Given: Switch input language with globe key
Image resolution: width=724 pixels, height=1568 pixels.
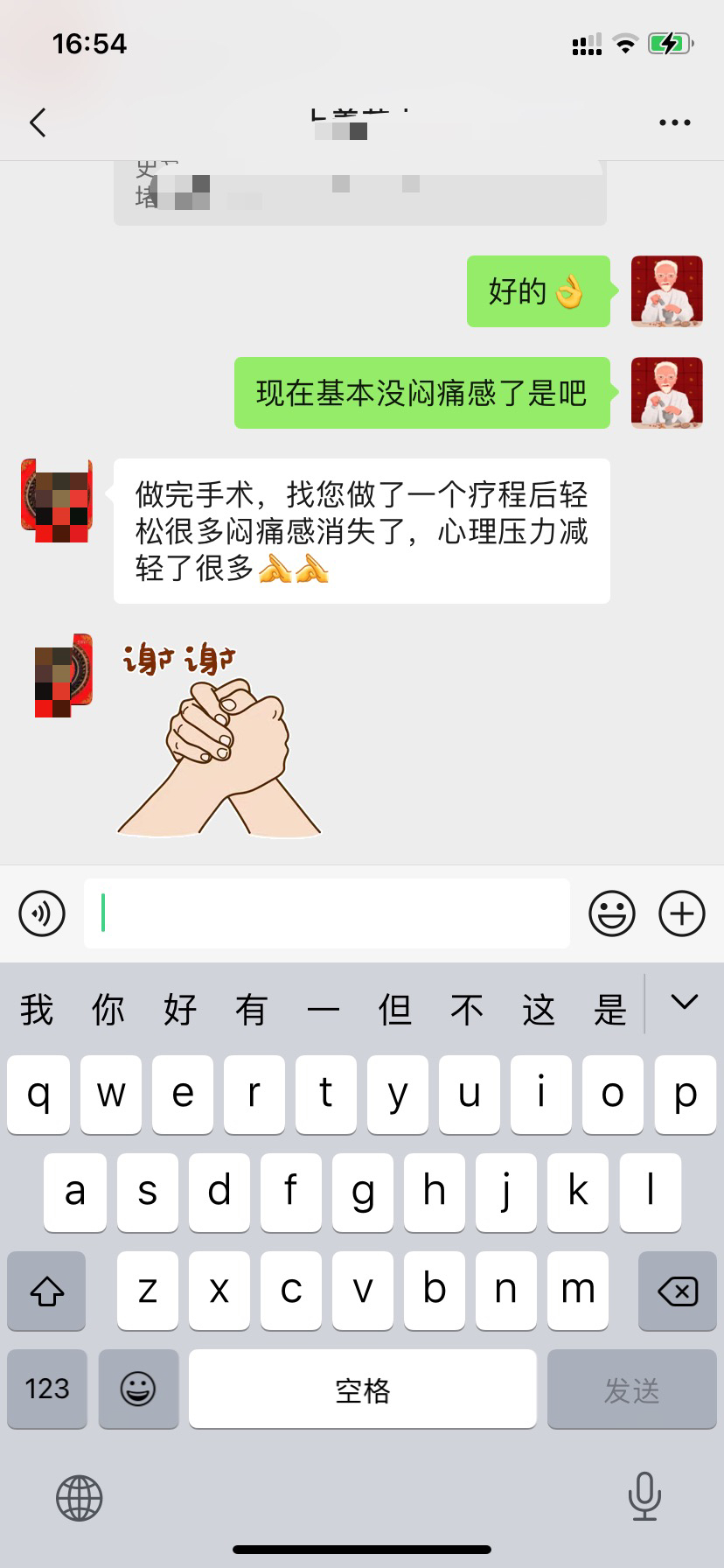Looking at the screenshot, I should [80, 1497].
